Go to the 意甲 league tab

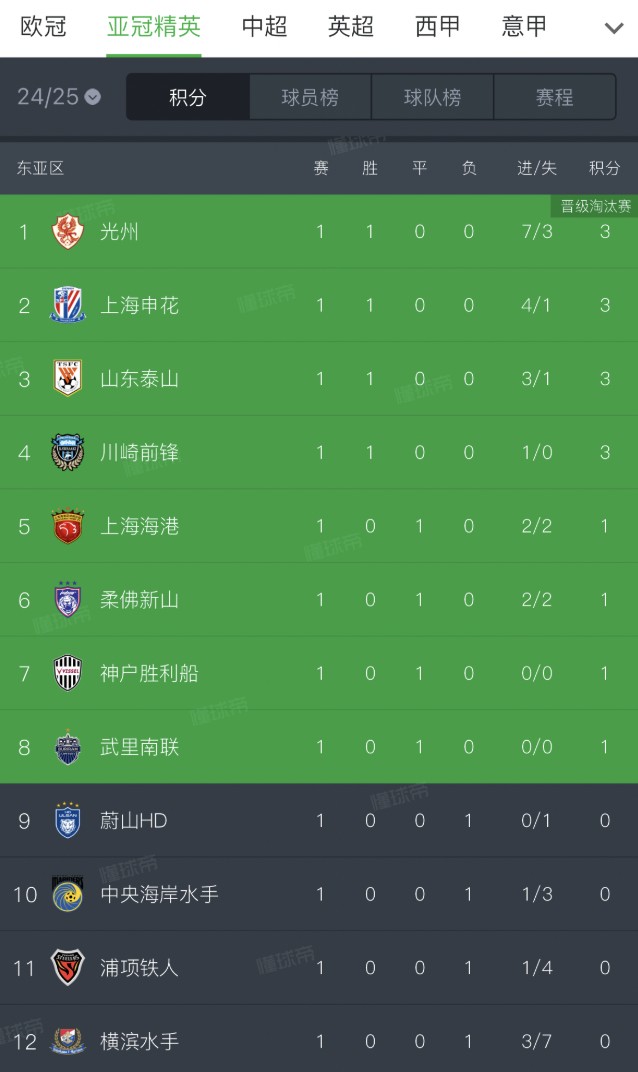[524, 27]
